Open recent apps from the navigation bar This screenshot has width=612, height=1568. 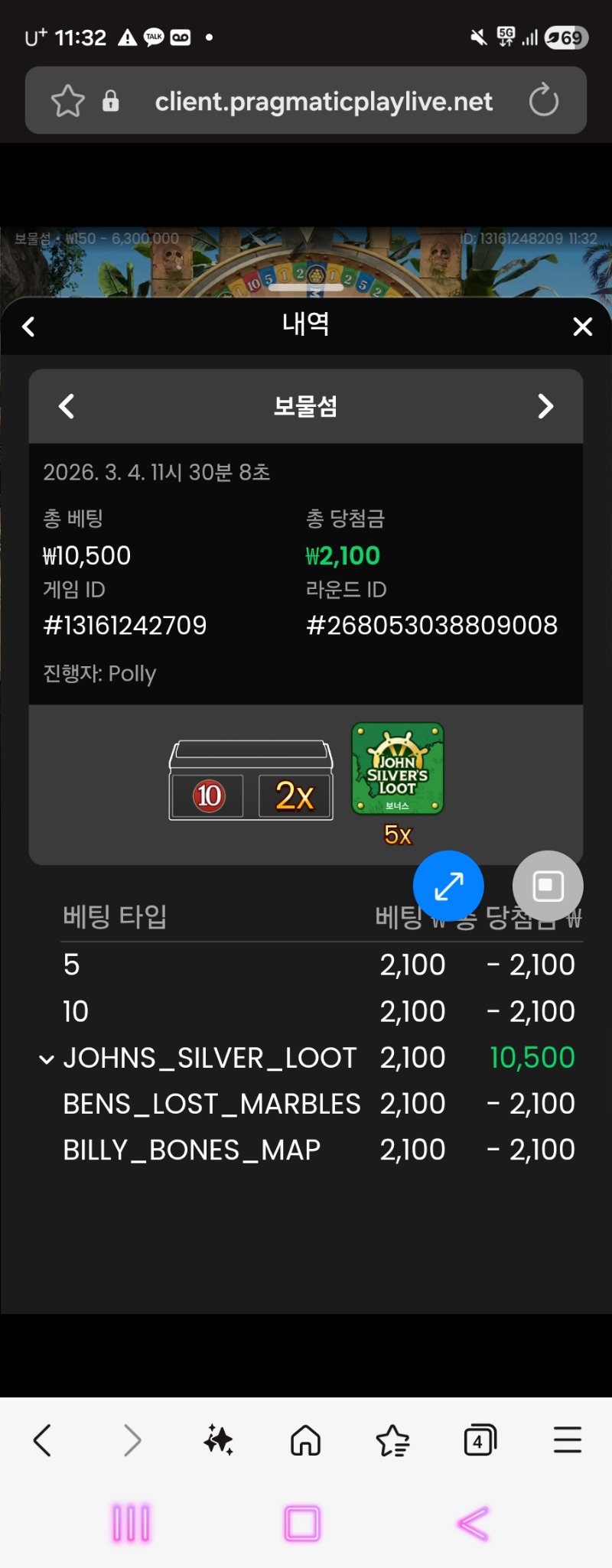tap(132, 1524)
